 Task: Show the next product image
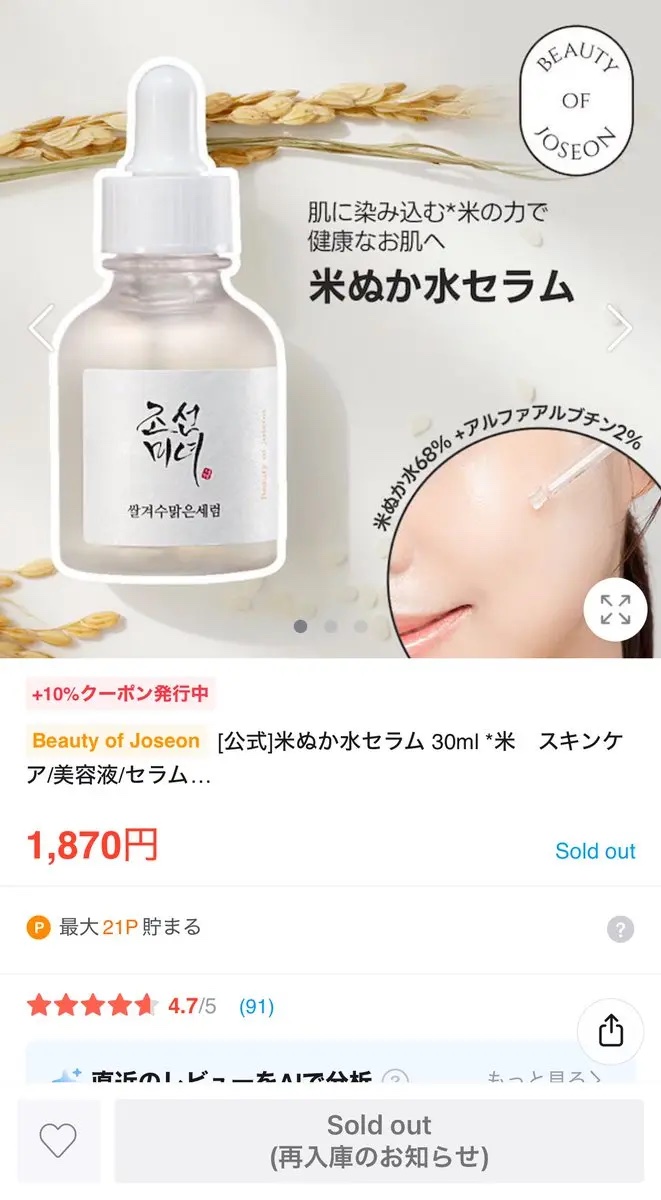click(x=620, y=329)
